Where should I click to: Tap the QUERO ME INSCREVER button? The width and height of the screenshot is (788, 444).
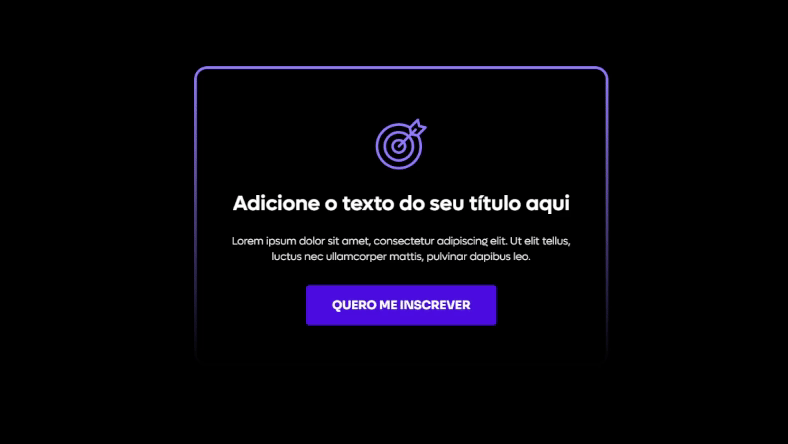click(401, 305)
